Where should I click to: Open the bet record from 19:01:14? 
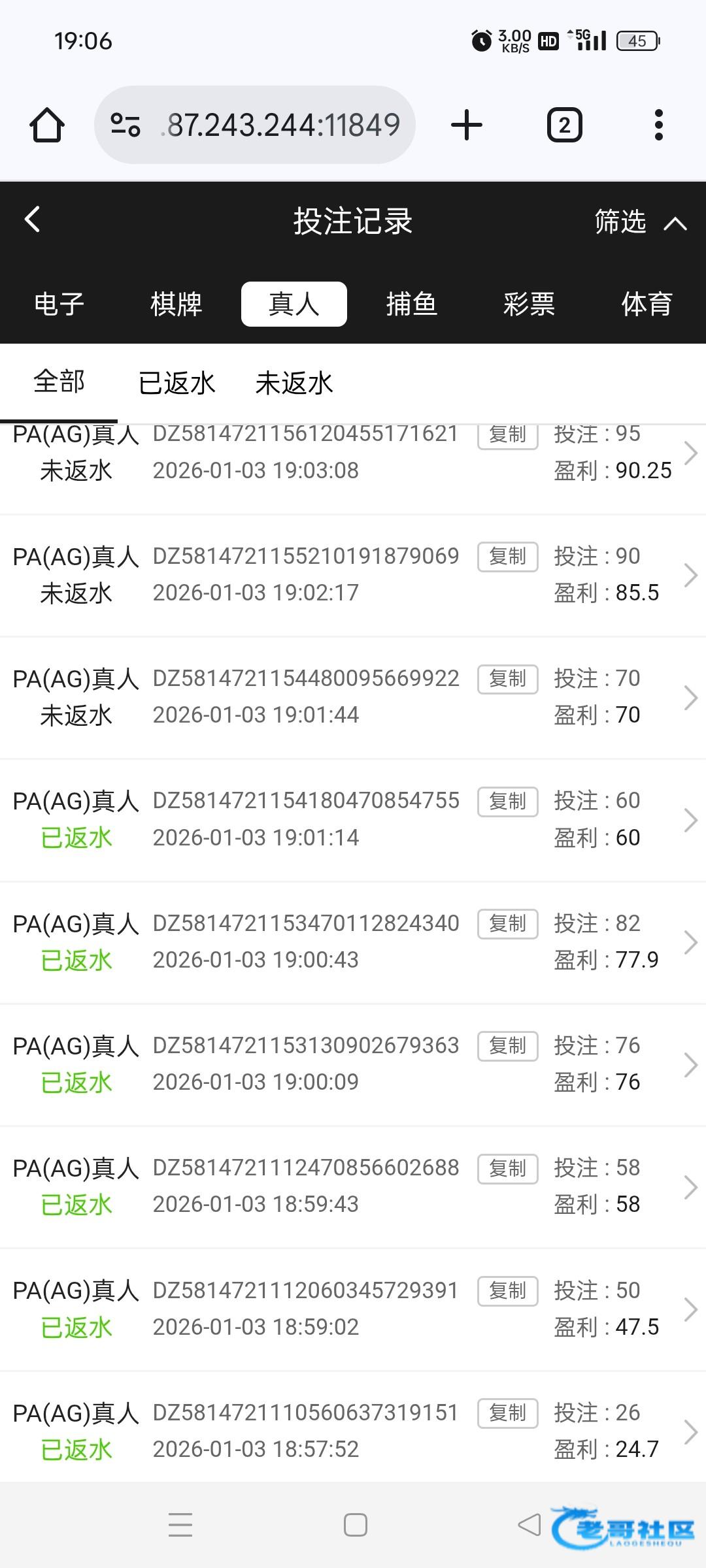[353, 820]
